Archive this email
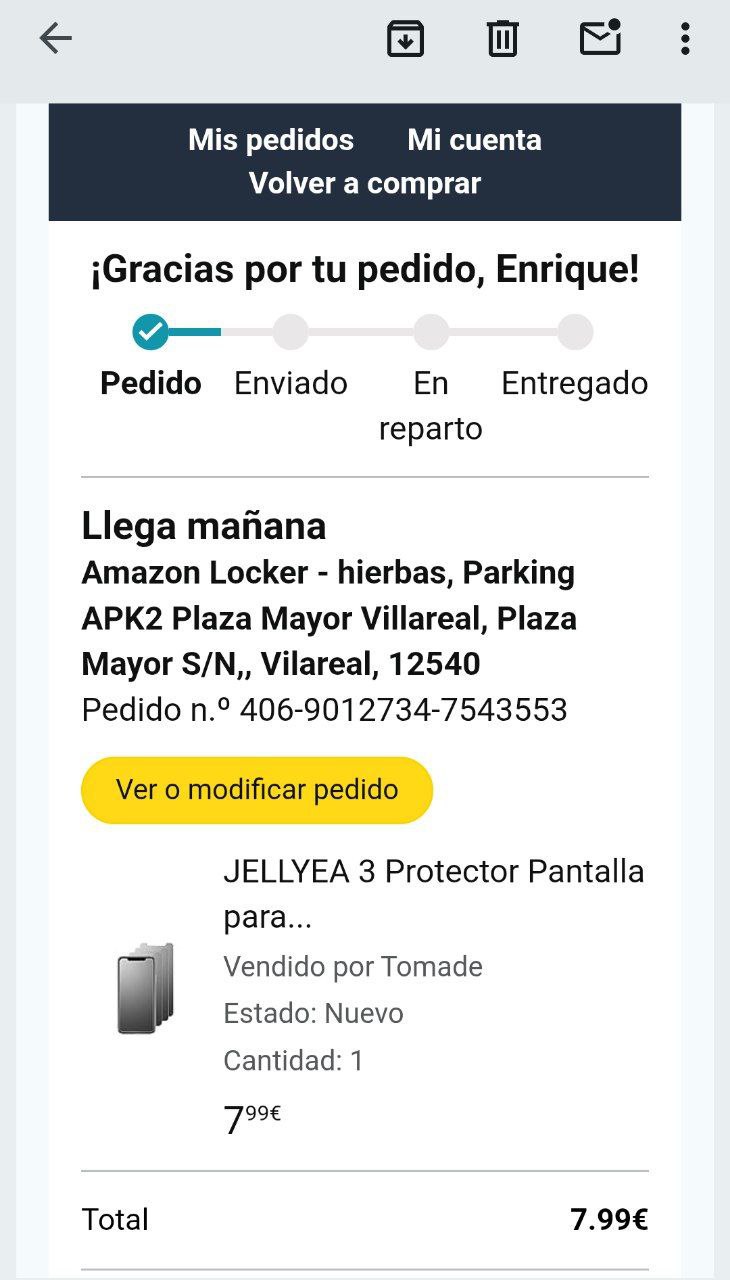The height and width of the screenshot is (1280, 730). pyautogui.click(x=405, y=39)
